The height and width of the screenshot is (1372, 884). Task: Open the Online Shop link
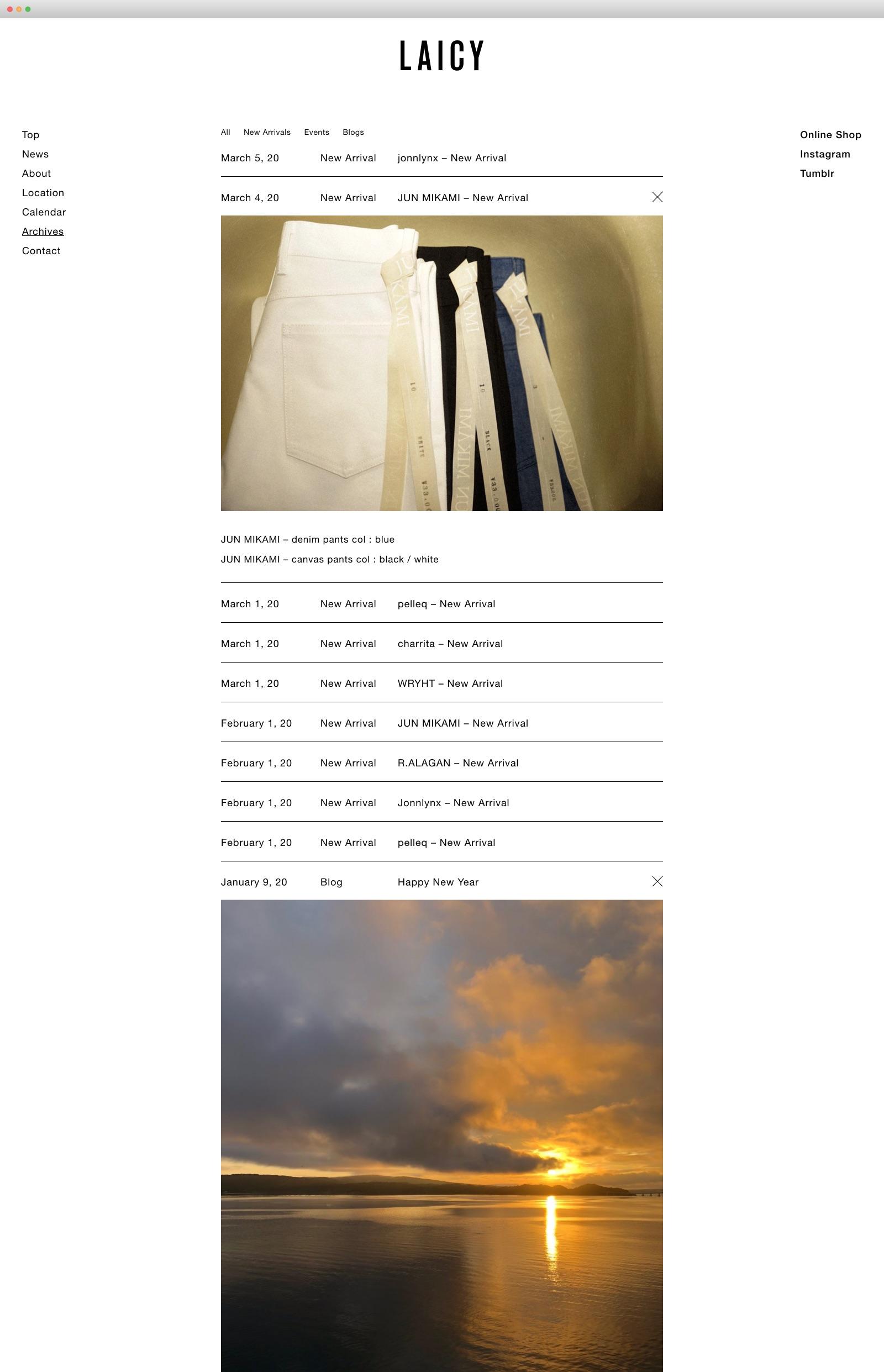coord(830,135)
